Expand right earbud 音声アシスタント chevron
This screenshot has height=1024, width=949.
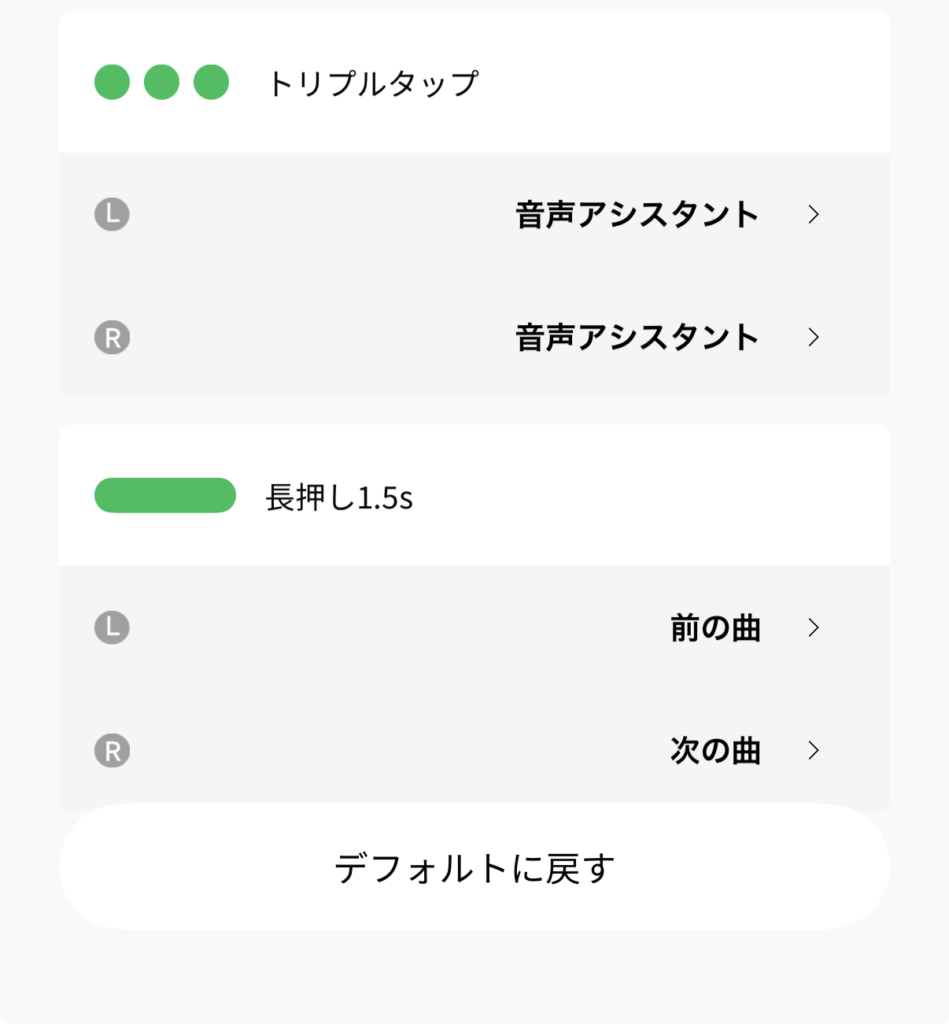(814, 338)
